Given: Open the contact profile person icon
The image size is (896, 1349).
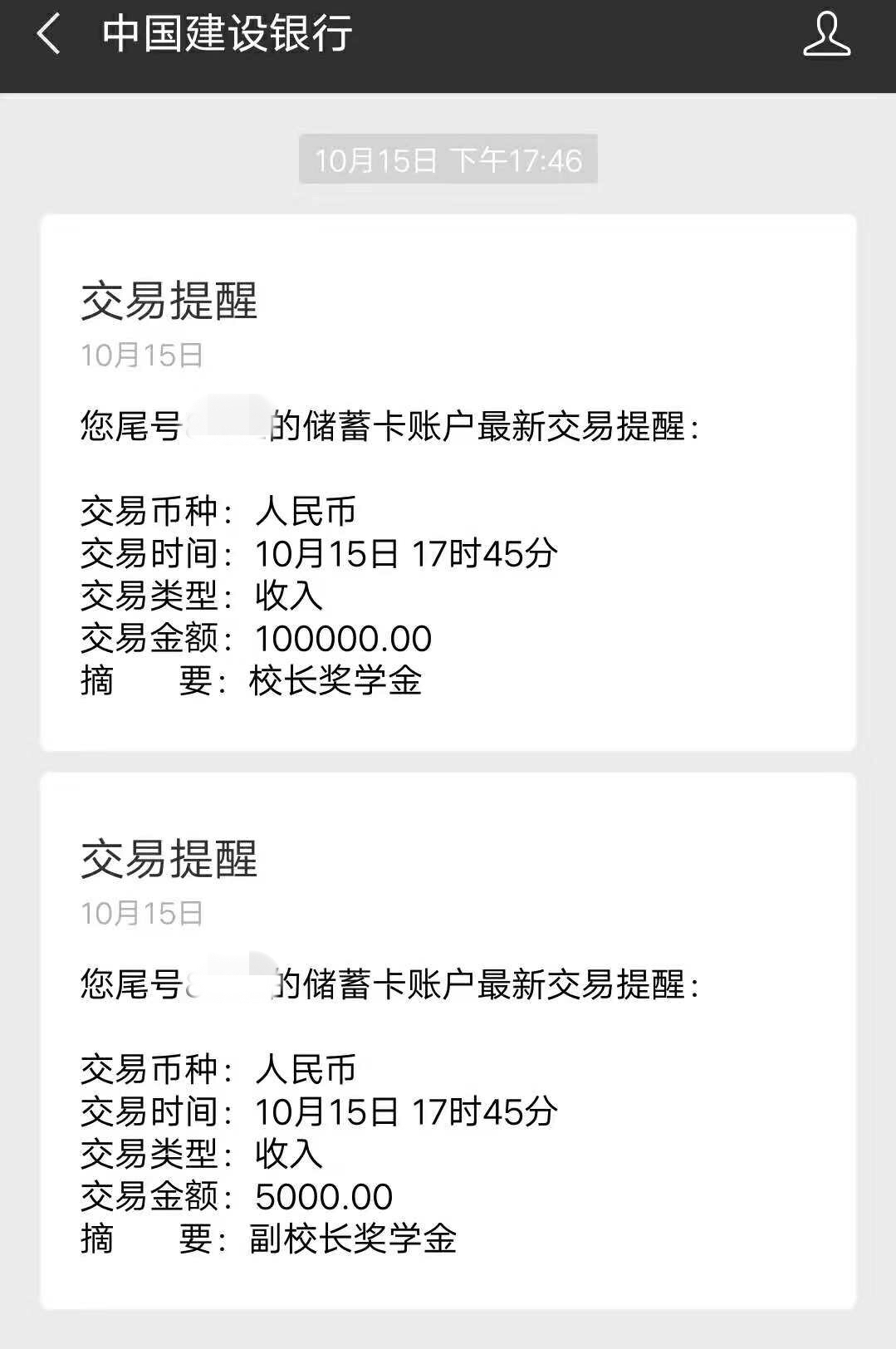Looking at the screenshot, I should coord(826,35).
